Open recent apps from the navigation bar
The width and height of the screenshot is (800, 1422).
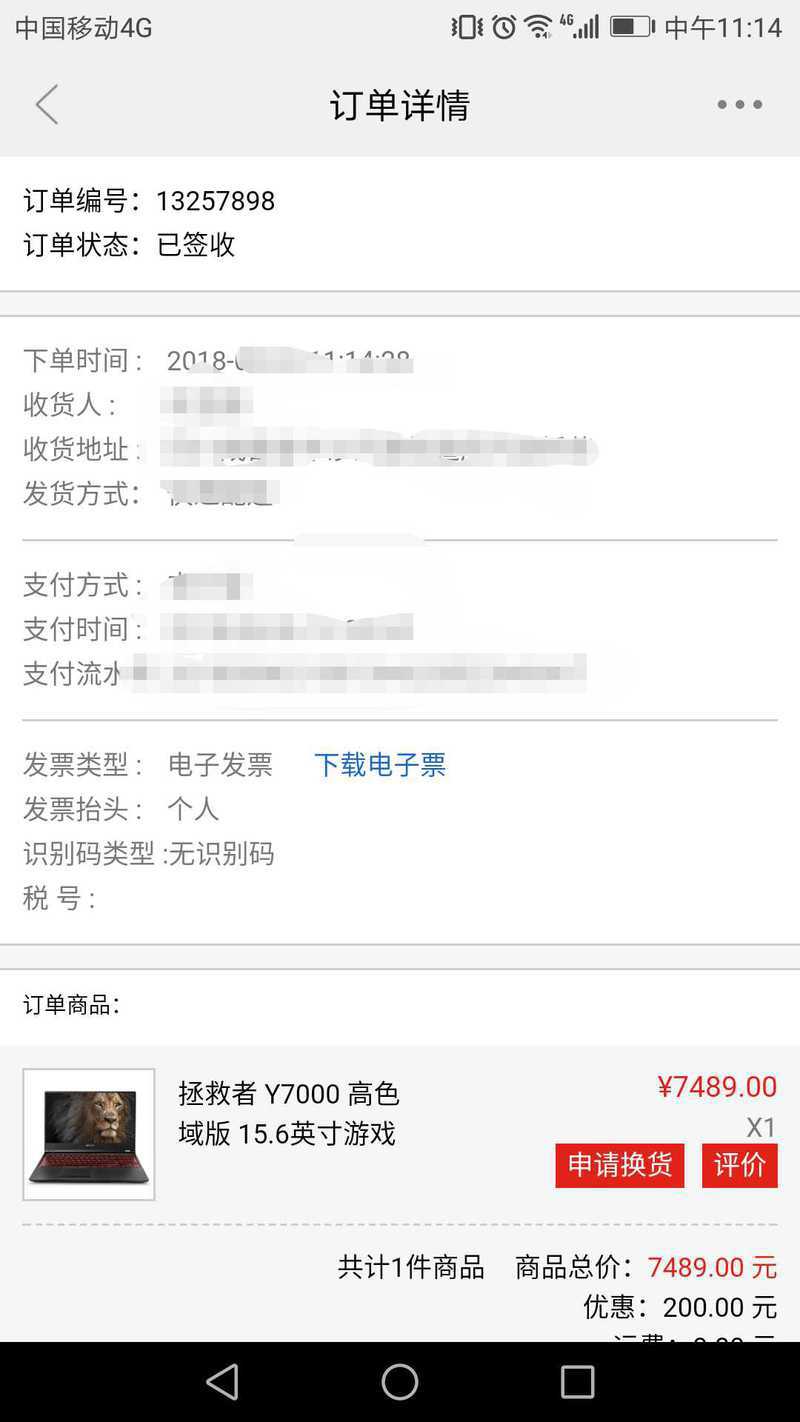(x=577, y=1382)
